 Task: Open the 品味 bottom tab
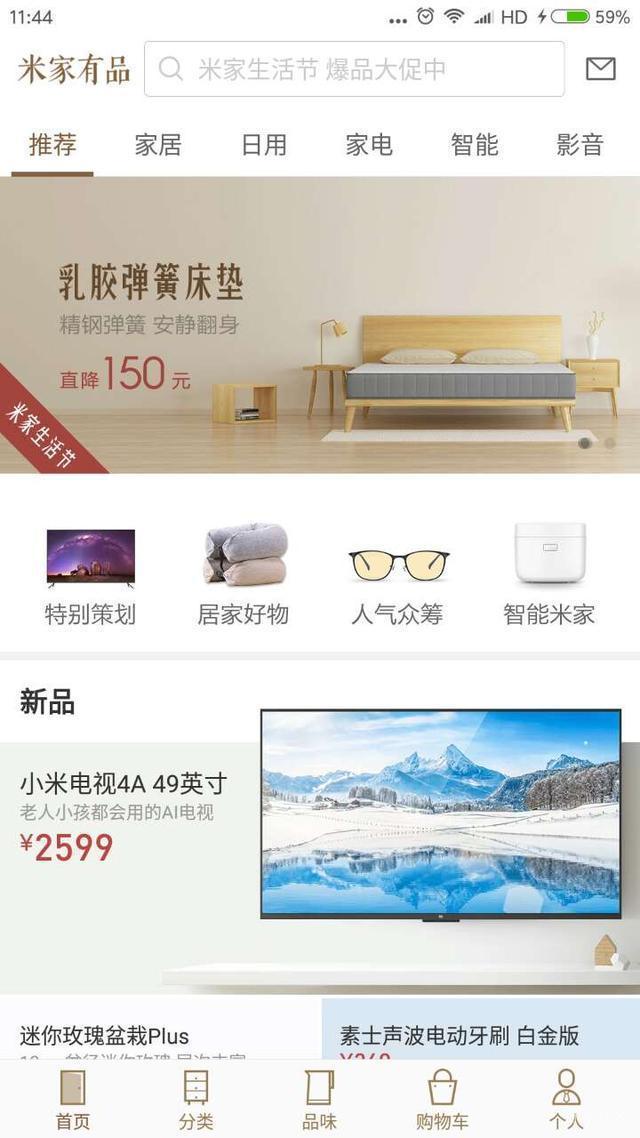(x=320, y=1099)
